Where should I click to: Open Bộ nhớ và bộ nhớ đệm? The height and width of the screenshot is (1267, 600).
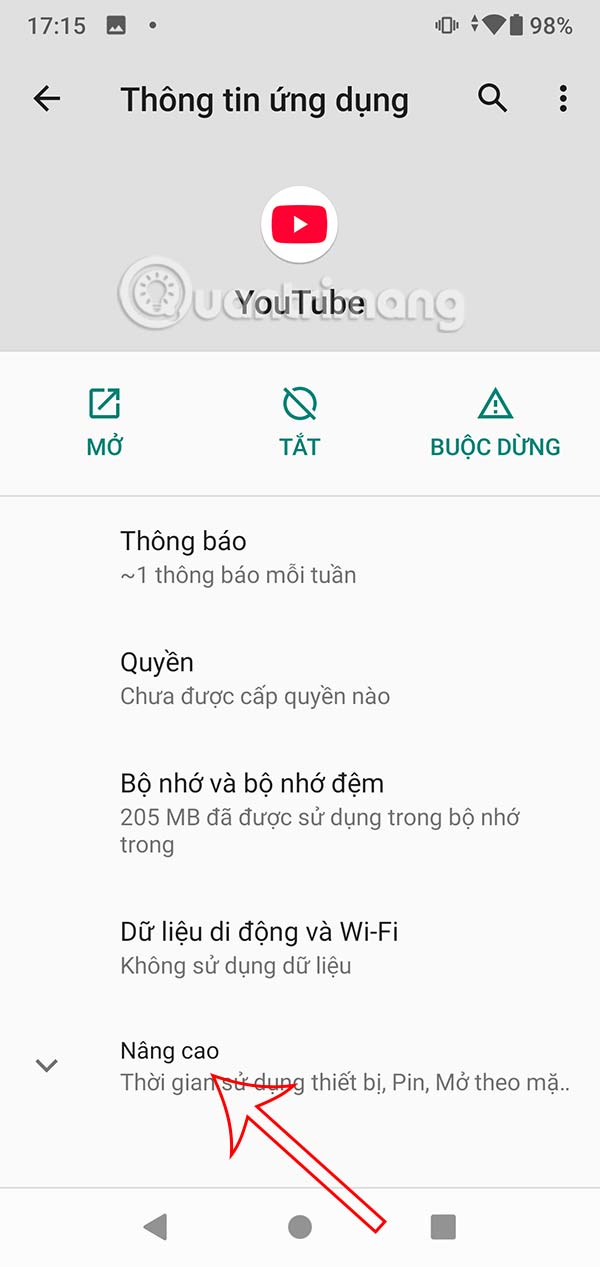click(300, 812)
